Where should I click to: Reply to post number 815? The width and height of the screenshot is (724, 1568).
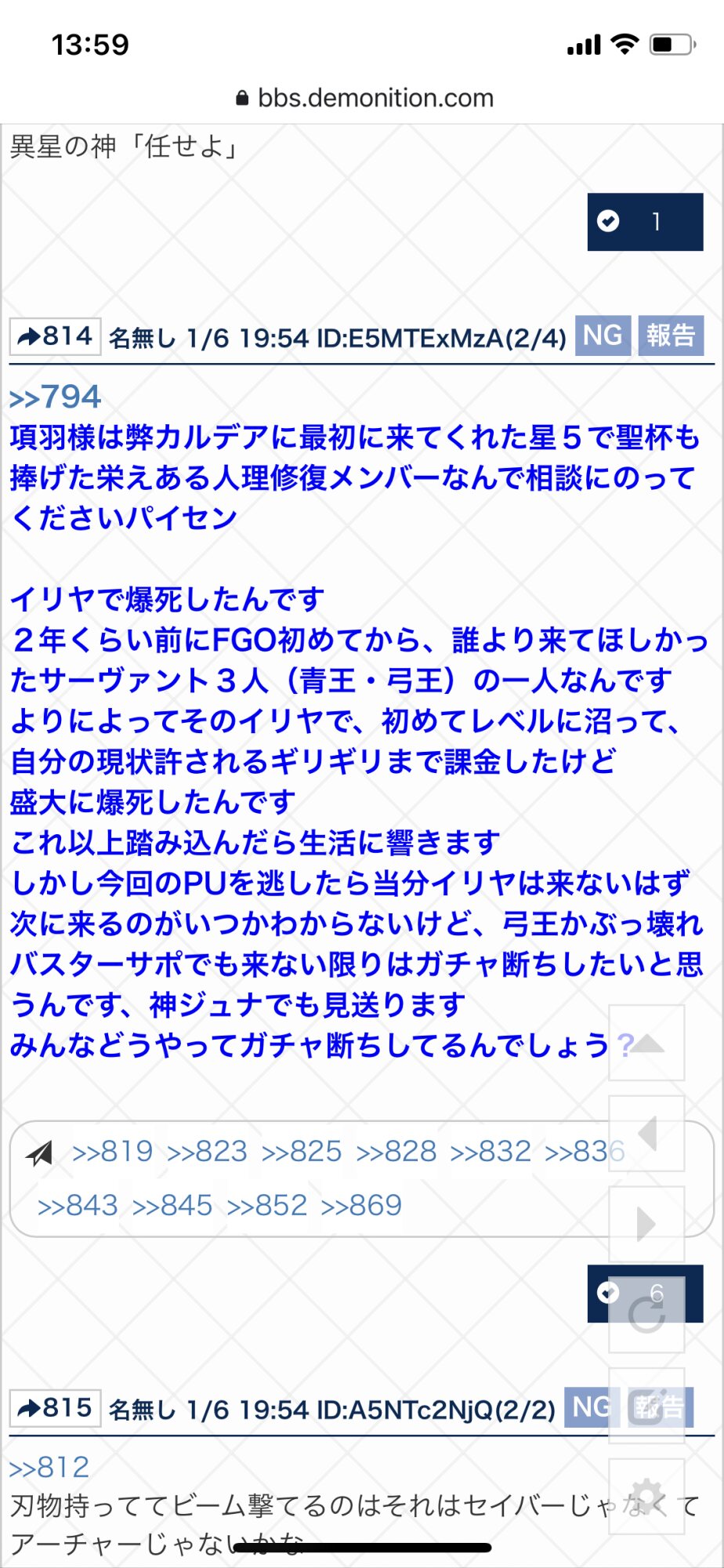(x=55, y=1409)
